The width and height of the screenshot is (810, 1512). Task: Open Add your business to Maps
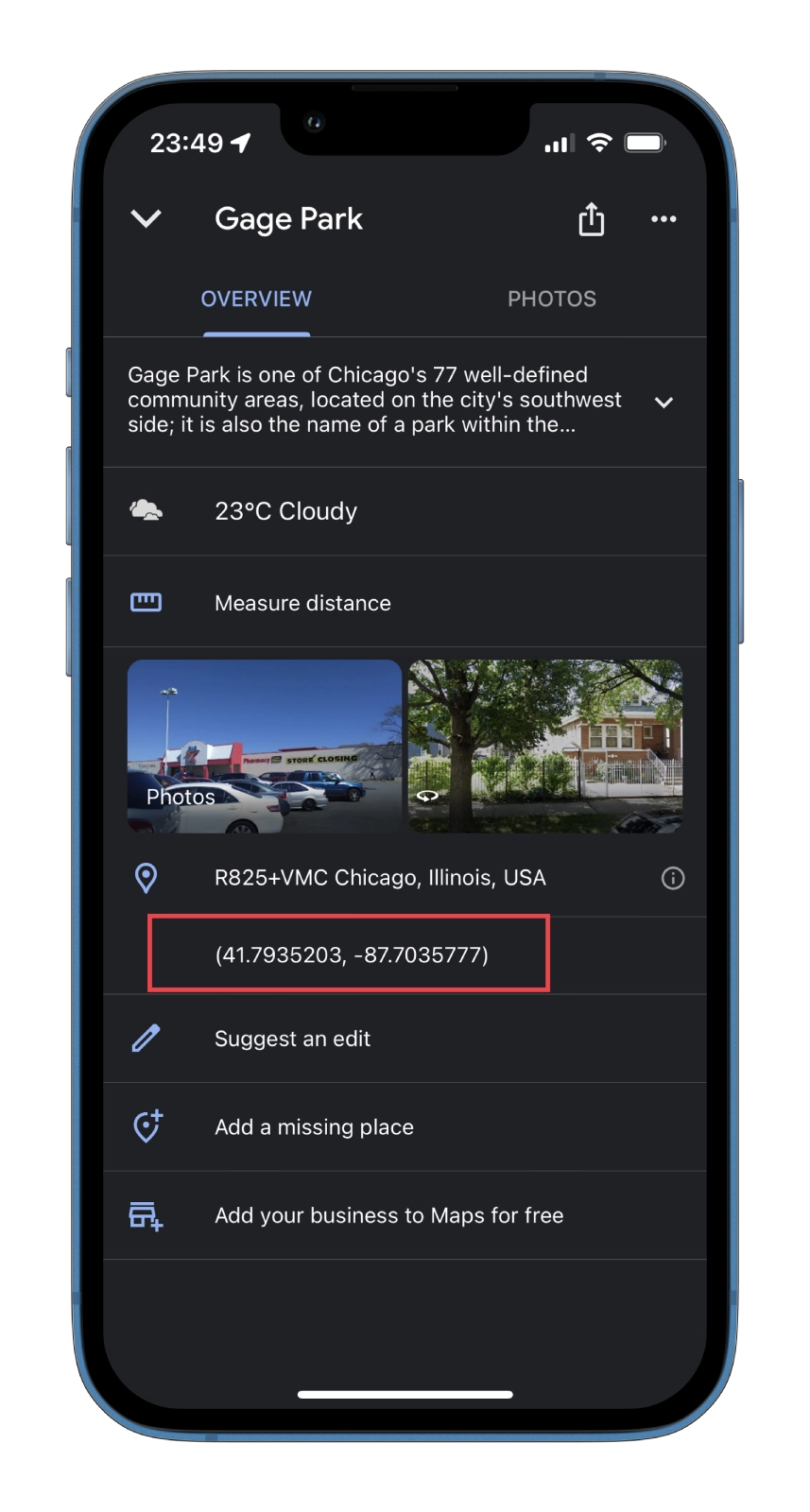point(388,1215)
